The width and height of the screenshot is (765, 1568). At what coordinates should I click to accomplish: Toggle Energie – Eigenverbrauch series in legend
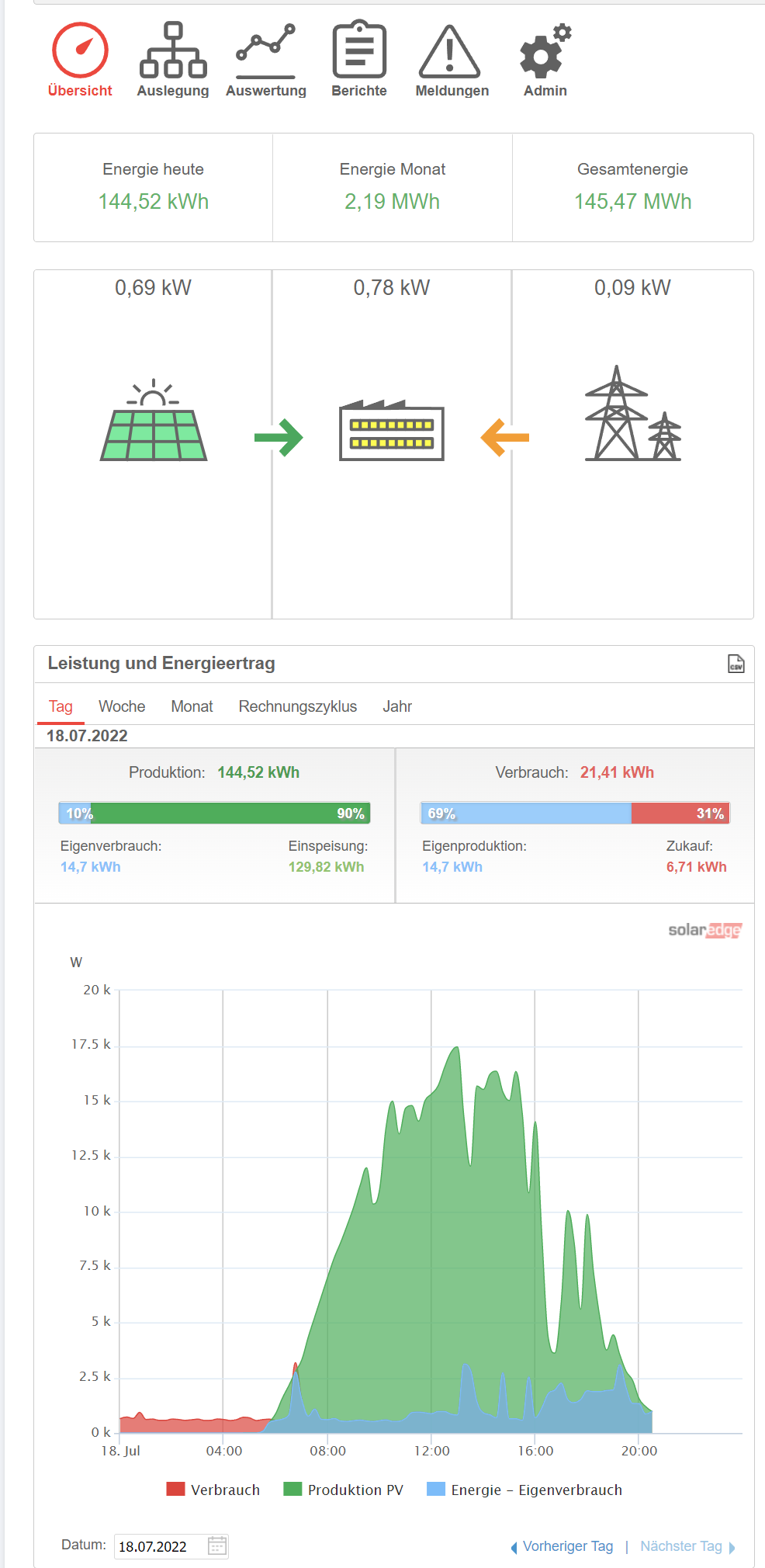pos(525,1490)
